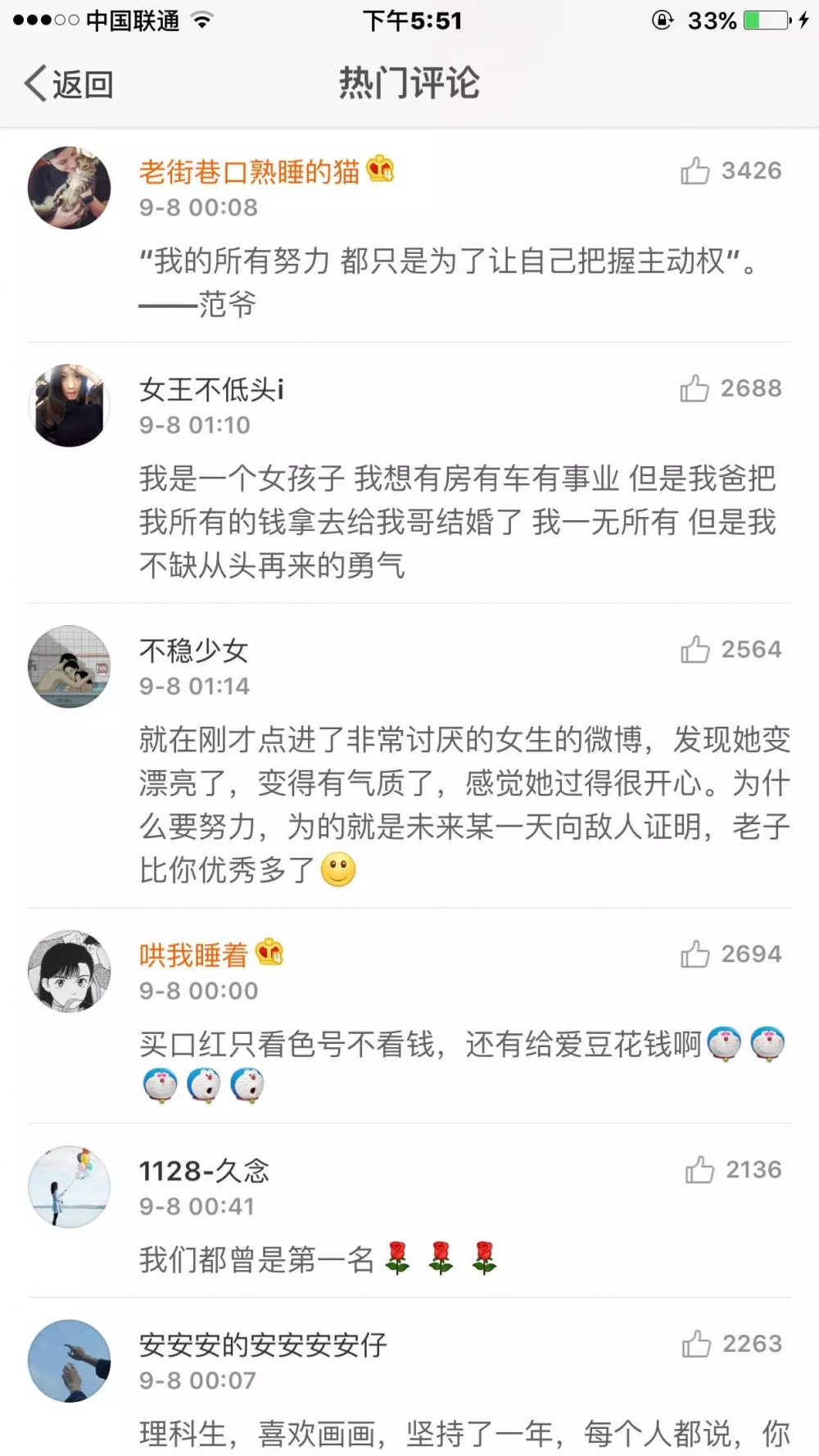Open 不稳少女's comment text
This screenshot has width=819, height=1456.
click(464, 805)
